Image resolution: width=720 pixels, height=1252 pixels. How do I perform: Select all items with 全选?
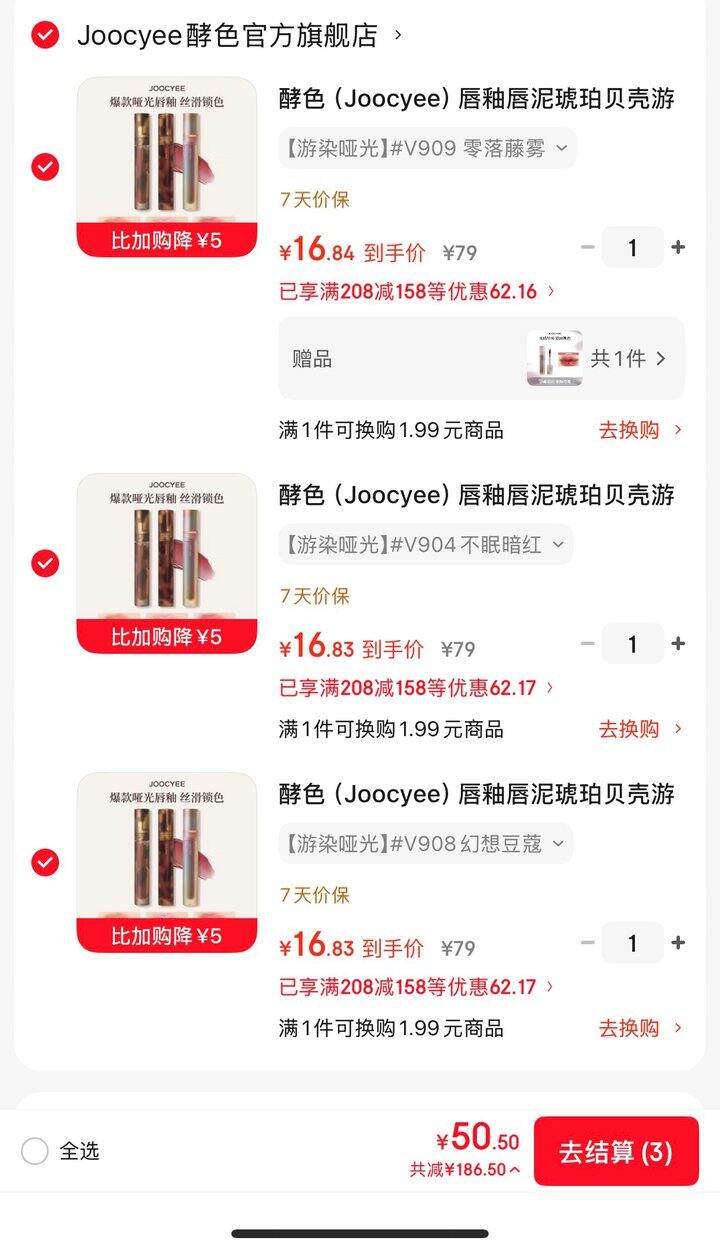pos(35,1151)
